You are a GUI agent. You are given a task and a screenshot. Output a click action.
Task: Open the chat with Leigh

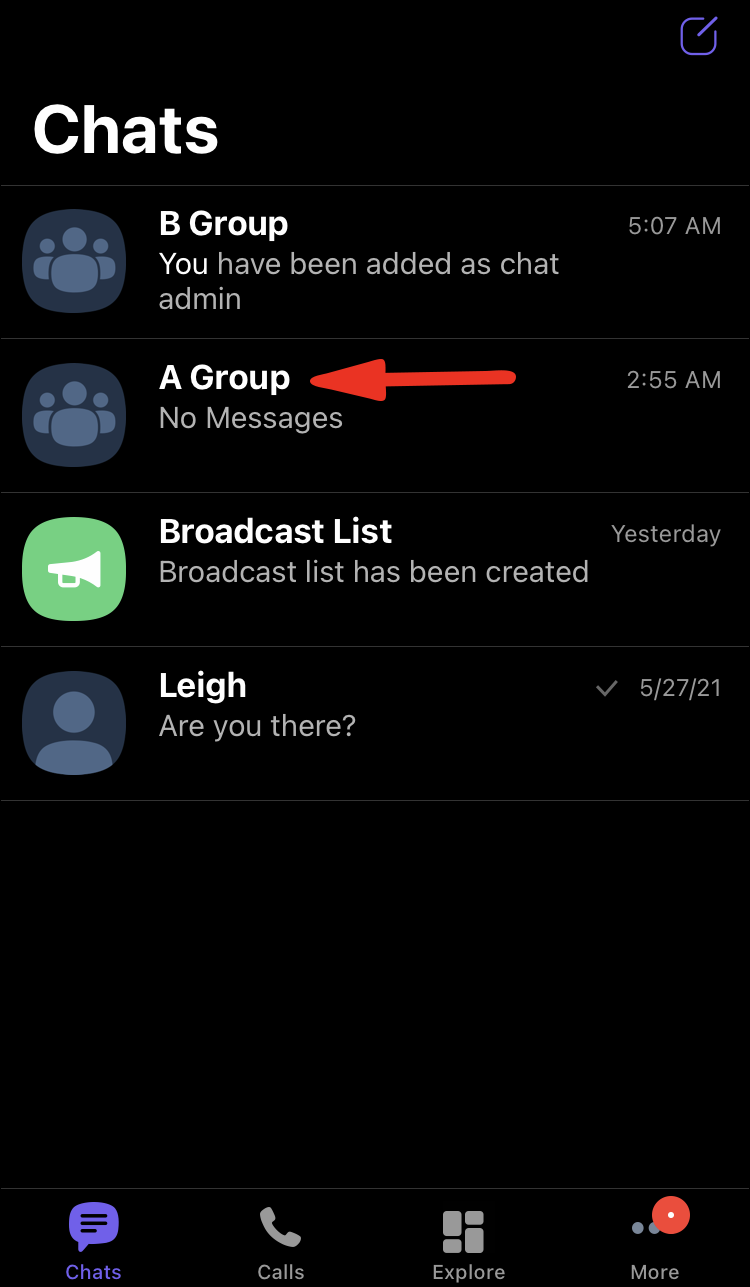[x=374, y=724]
